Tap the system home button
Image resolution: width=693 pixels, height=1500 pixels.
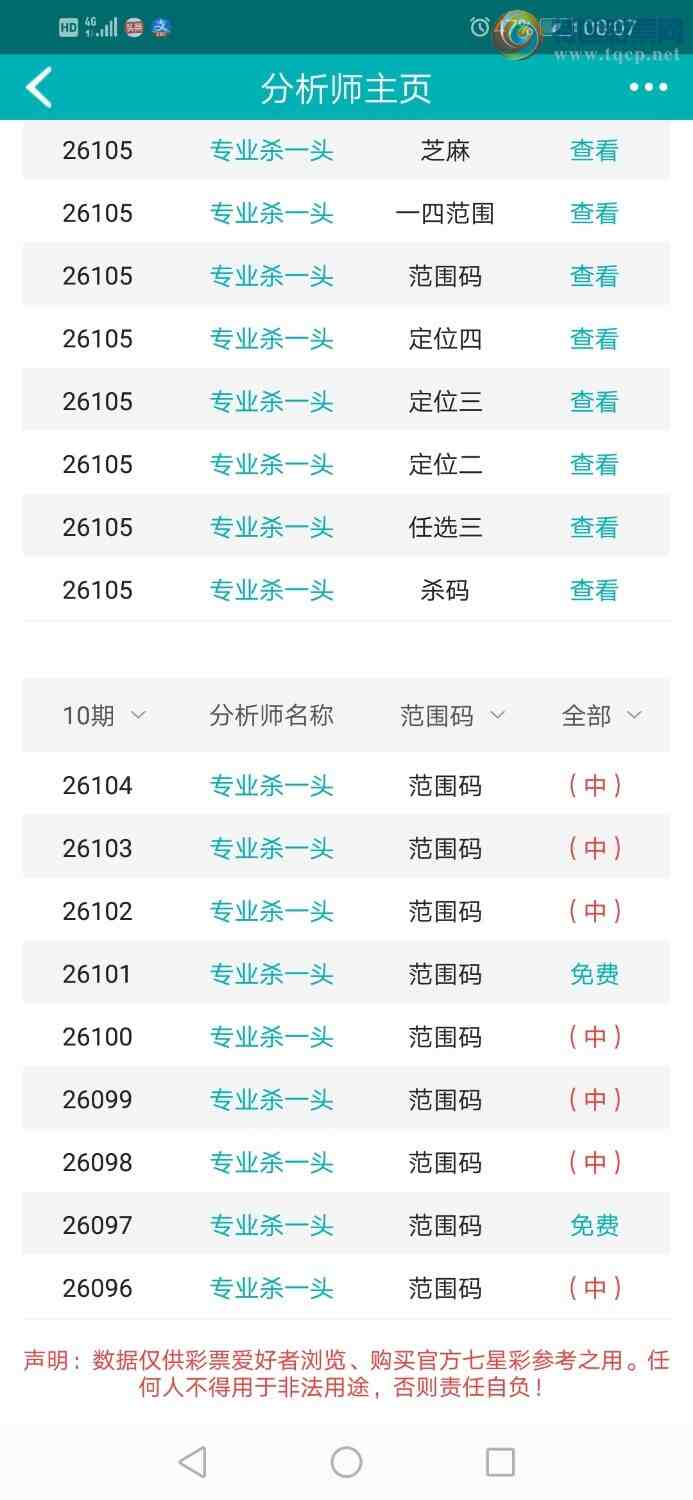(x=346, y=1462)
